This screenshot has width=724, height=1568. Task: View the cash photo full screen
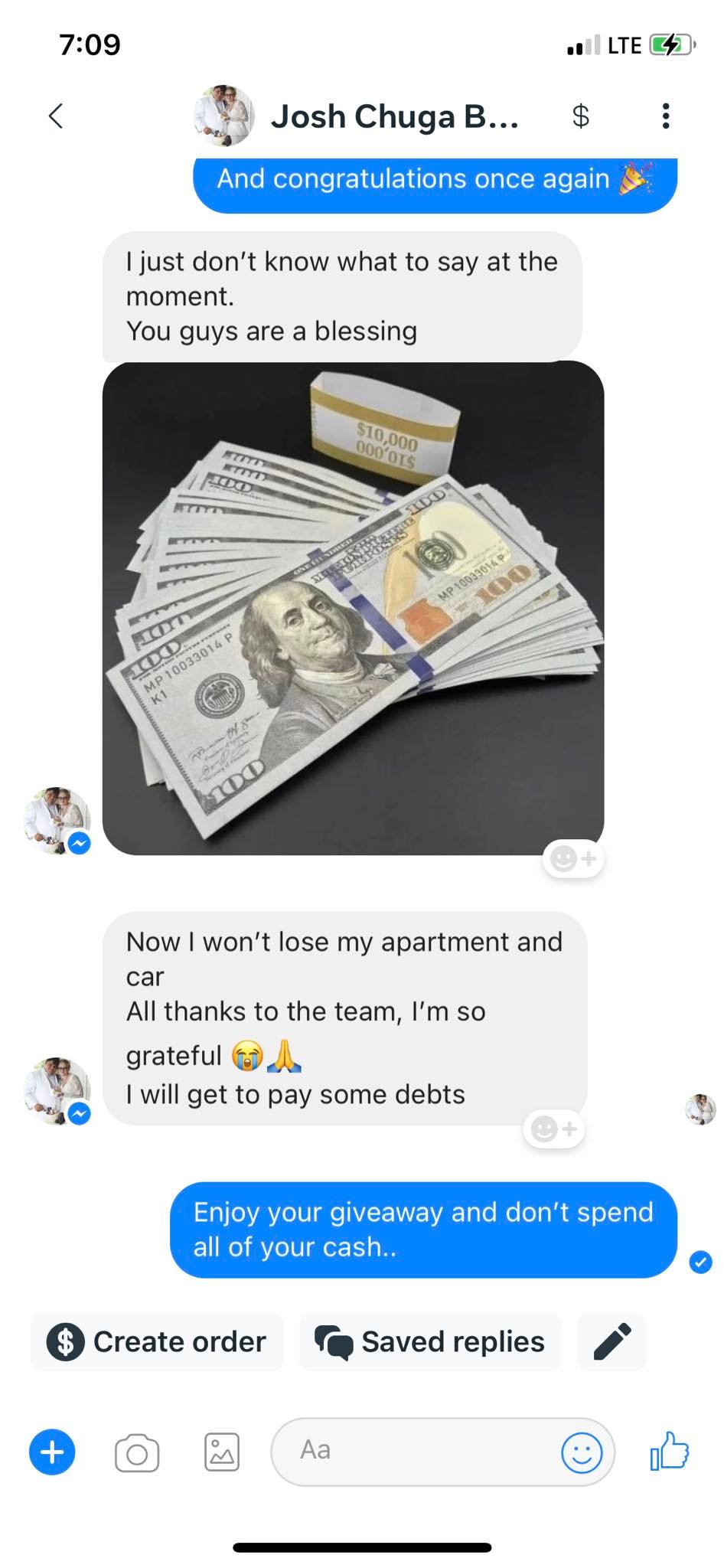tap(352, 609)
